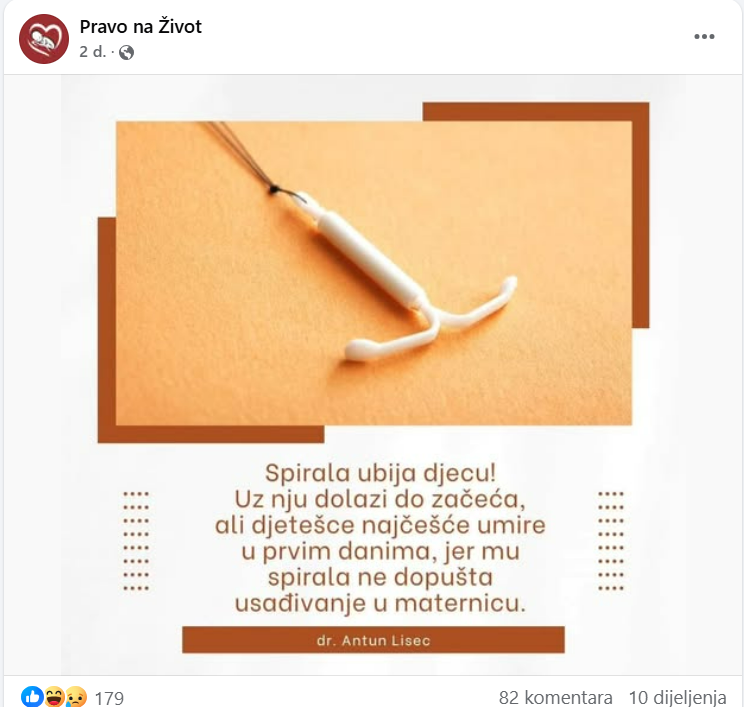This screenshot has width=744, height=707.
Task: Open the post's 2 d. timestamp
Action: tap(93, 53)
